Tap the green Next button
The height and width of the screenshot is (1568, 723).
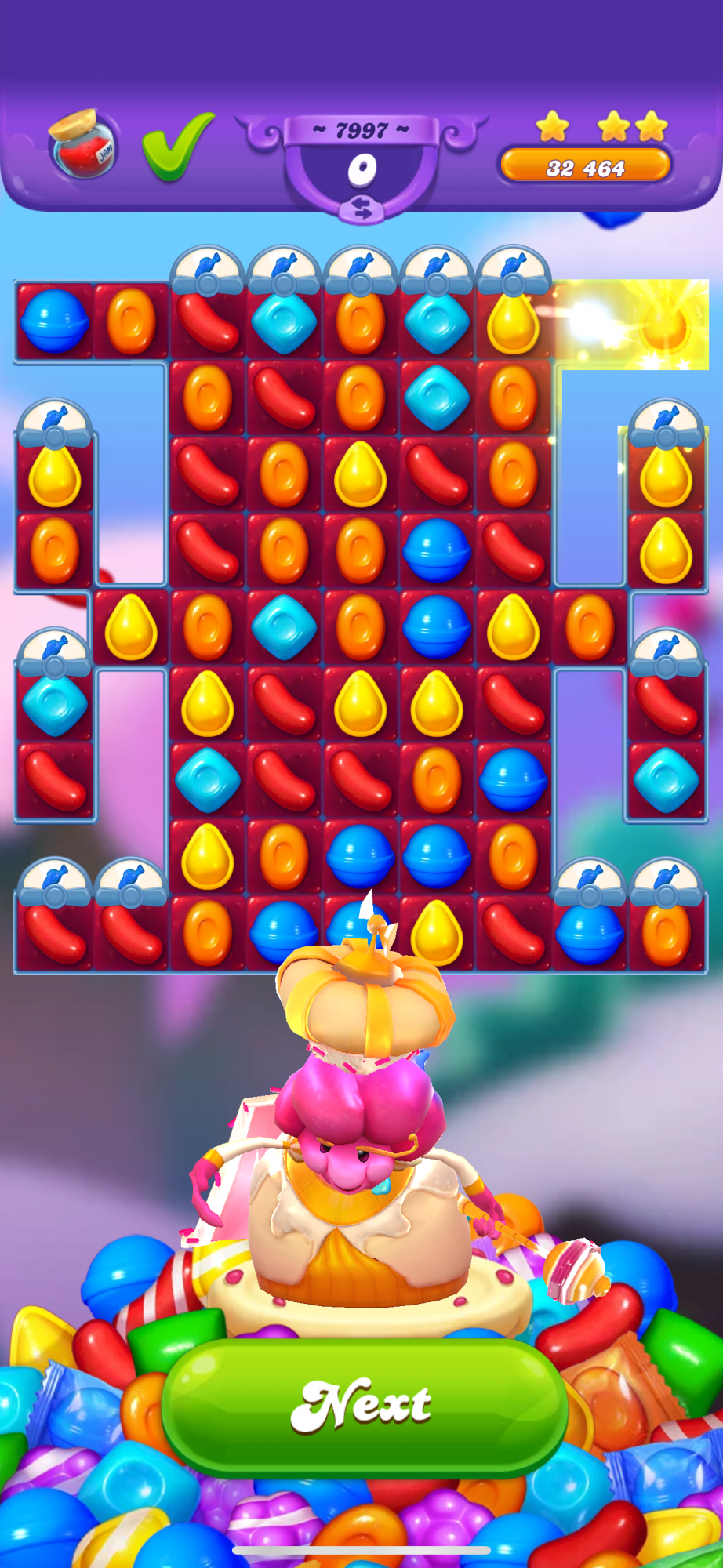364,1405
